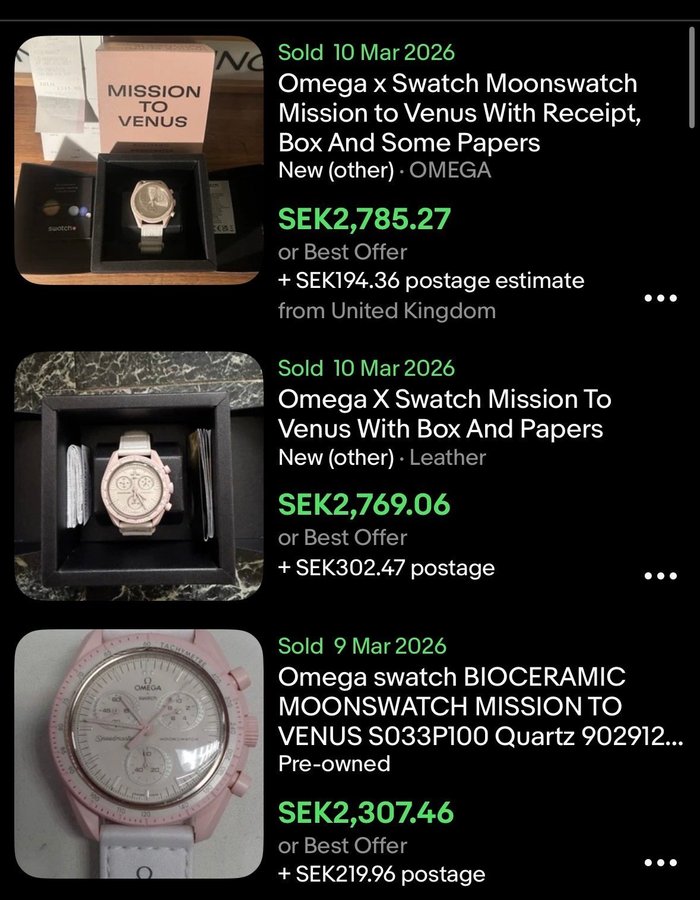
Task: Open overflow menu for SEK2,307.46 listing
Action: point(660,862)
